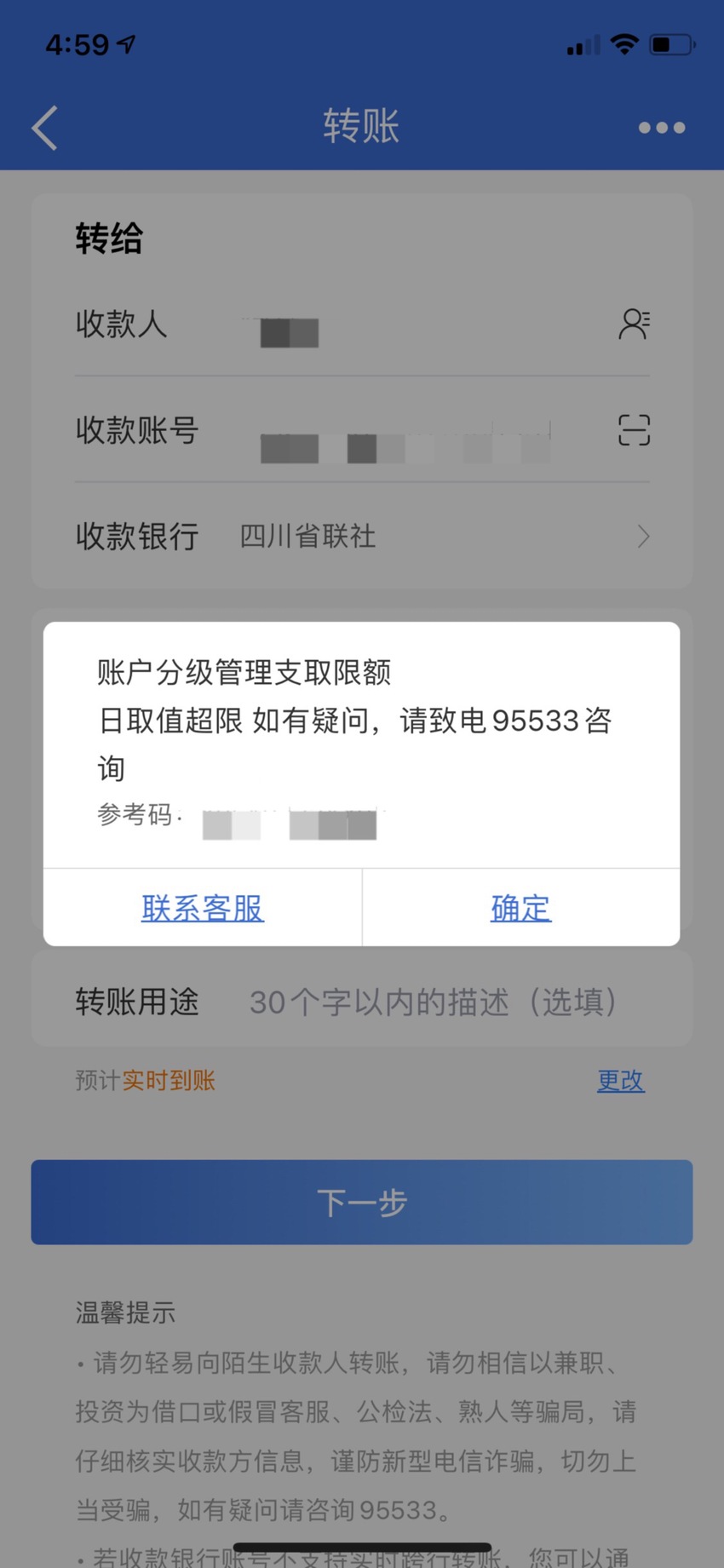
Task: Open the three-dot overflow menu
Action: tap(662, 128)
